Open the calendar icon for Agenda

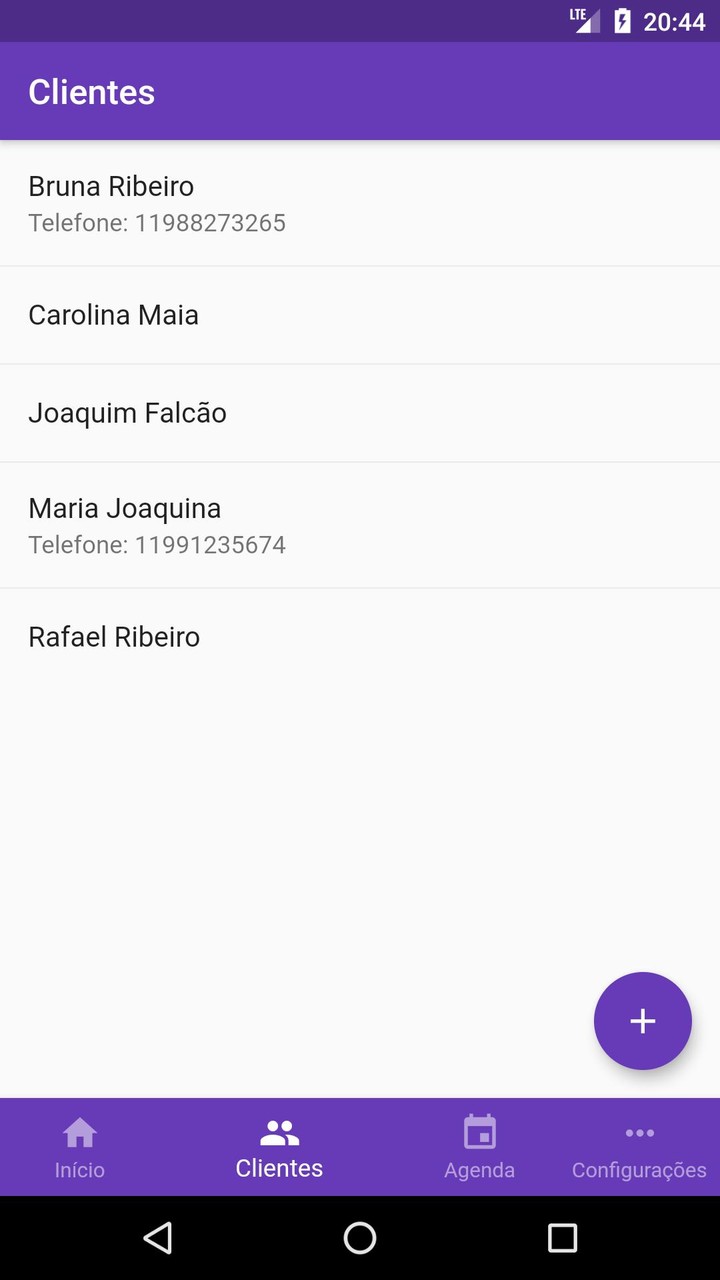pyautogui.click(x=480, y=1131)
